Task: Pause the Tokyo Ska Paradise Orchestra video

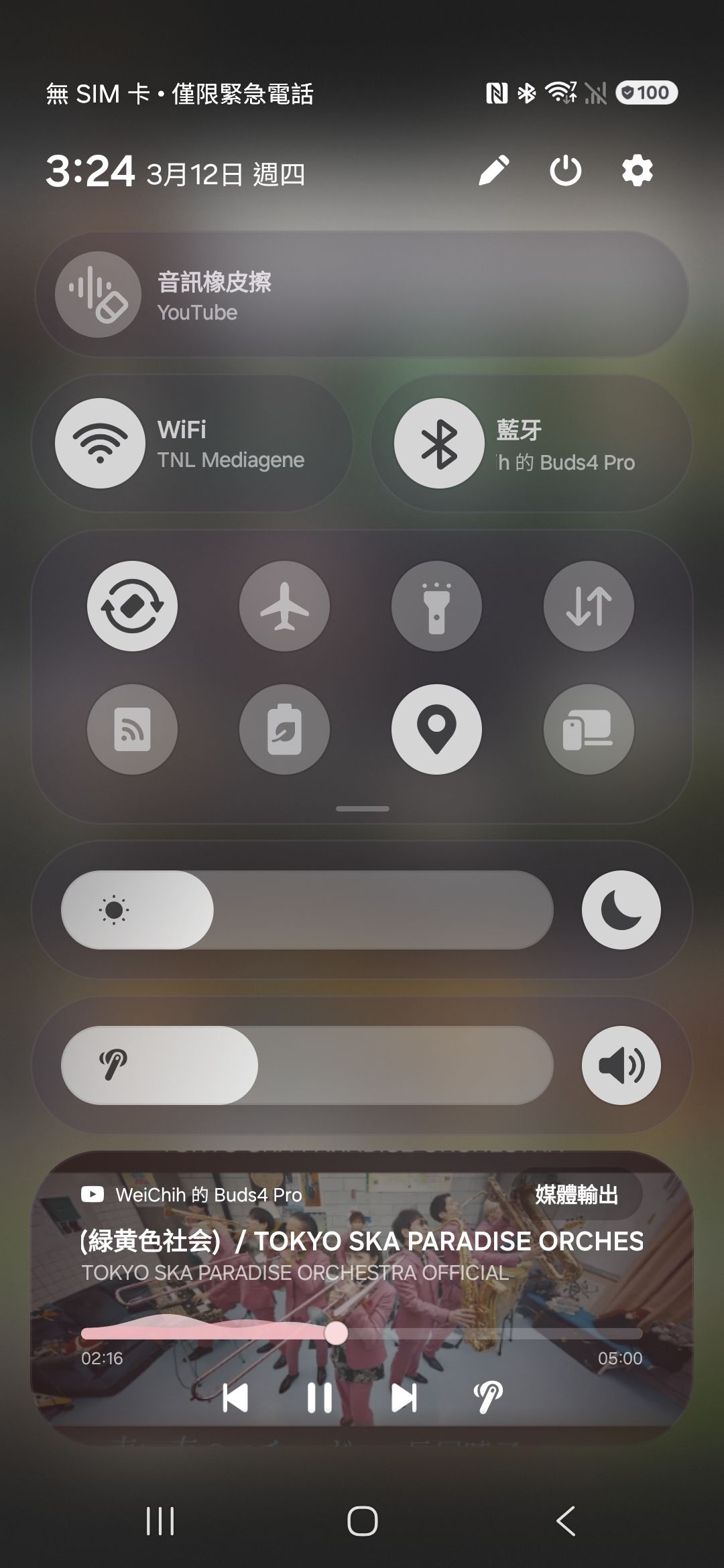Action: tap(319, 1398)
